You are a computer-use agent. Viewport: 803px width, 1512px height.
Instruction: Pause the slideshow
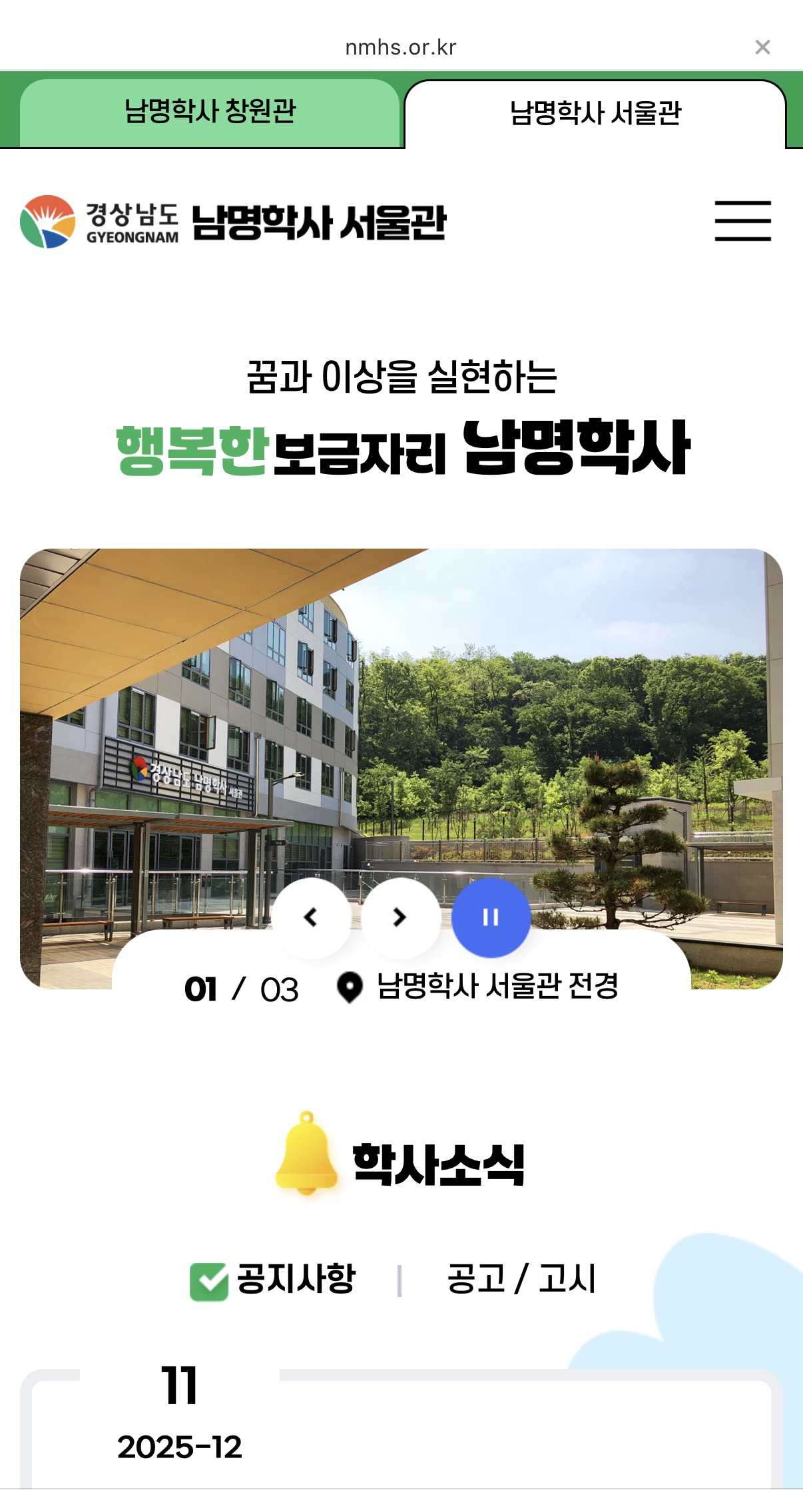pyautogui.click(x=491, y=917)
